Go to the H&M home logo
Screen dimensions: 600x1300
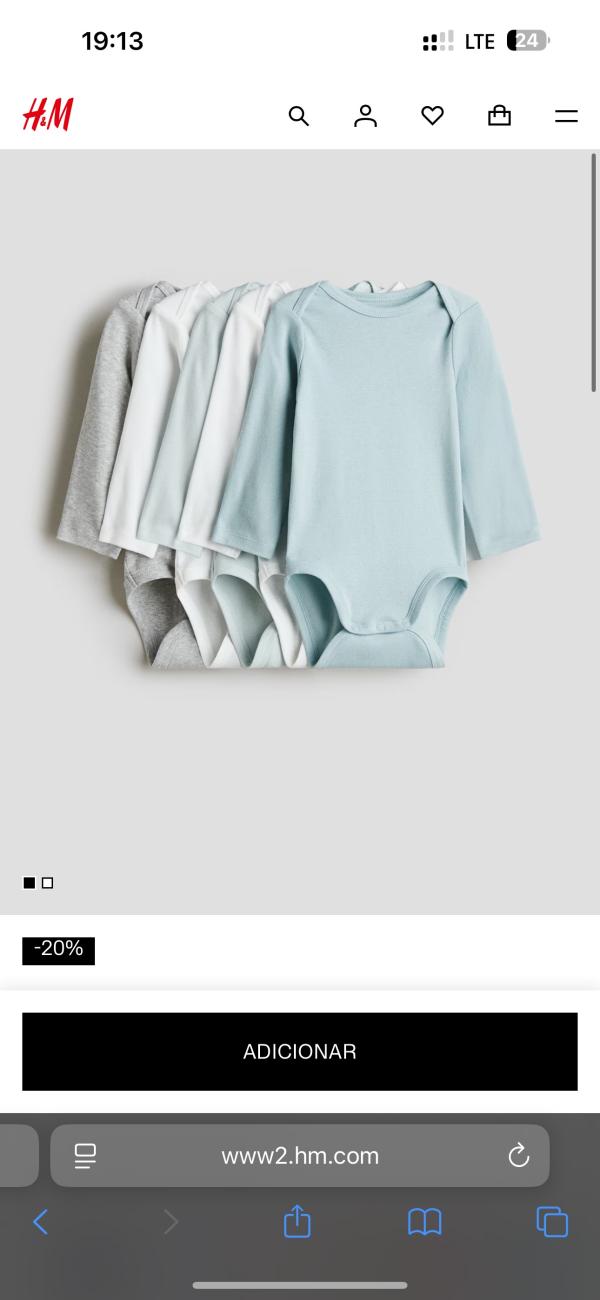pyautogui.click(x=47, y=115)
